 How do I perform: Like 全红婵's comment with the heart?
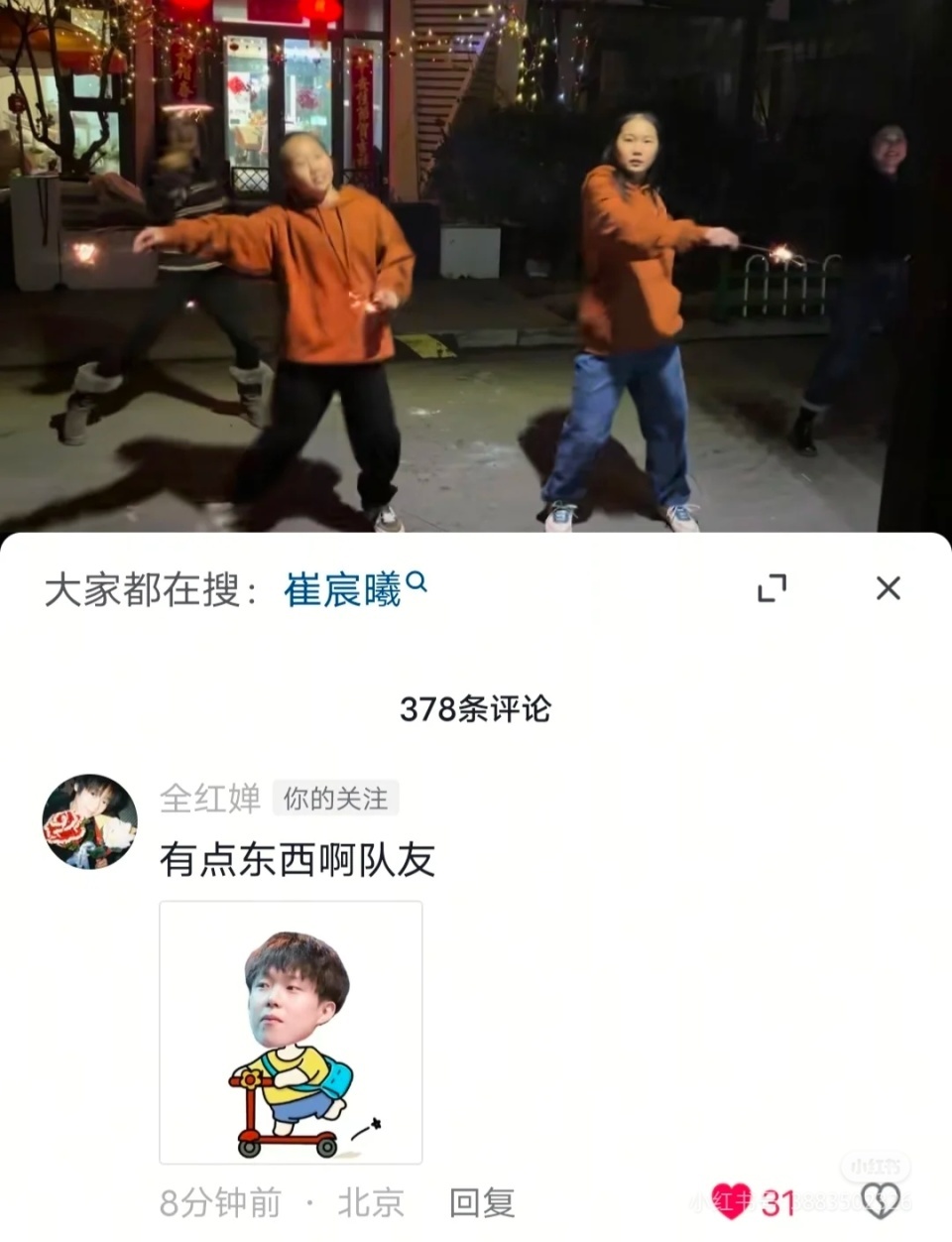pyautogui.click(x=731, y=1202)
